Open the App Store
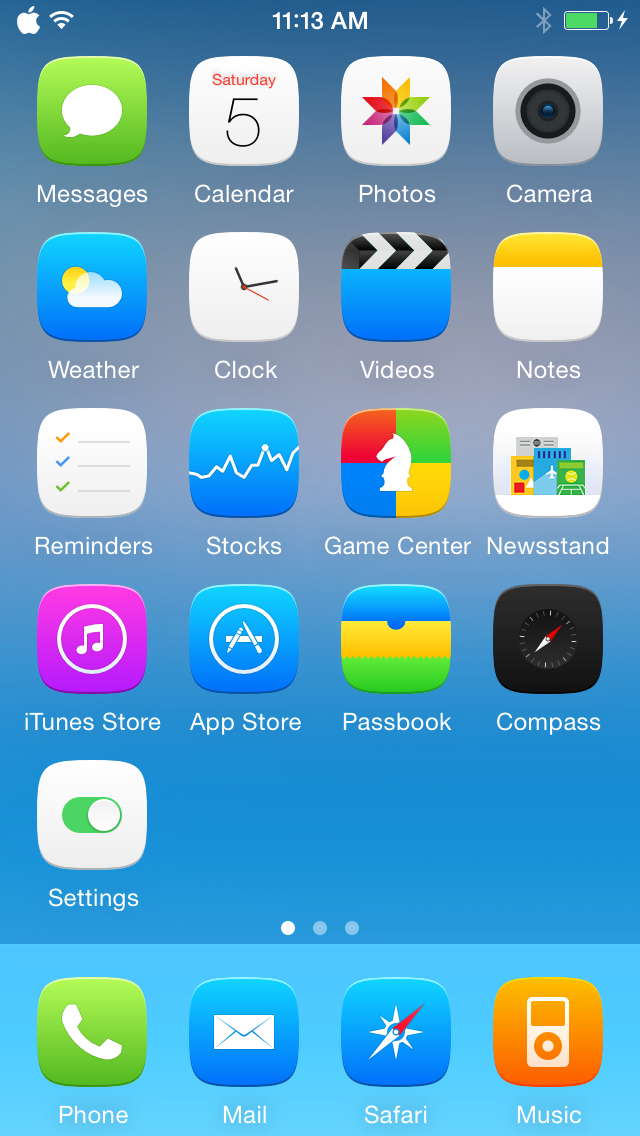The image size is (640, 1136). (x=244, y=639)
